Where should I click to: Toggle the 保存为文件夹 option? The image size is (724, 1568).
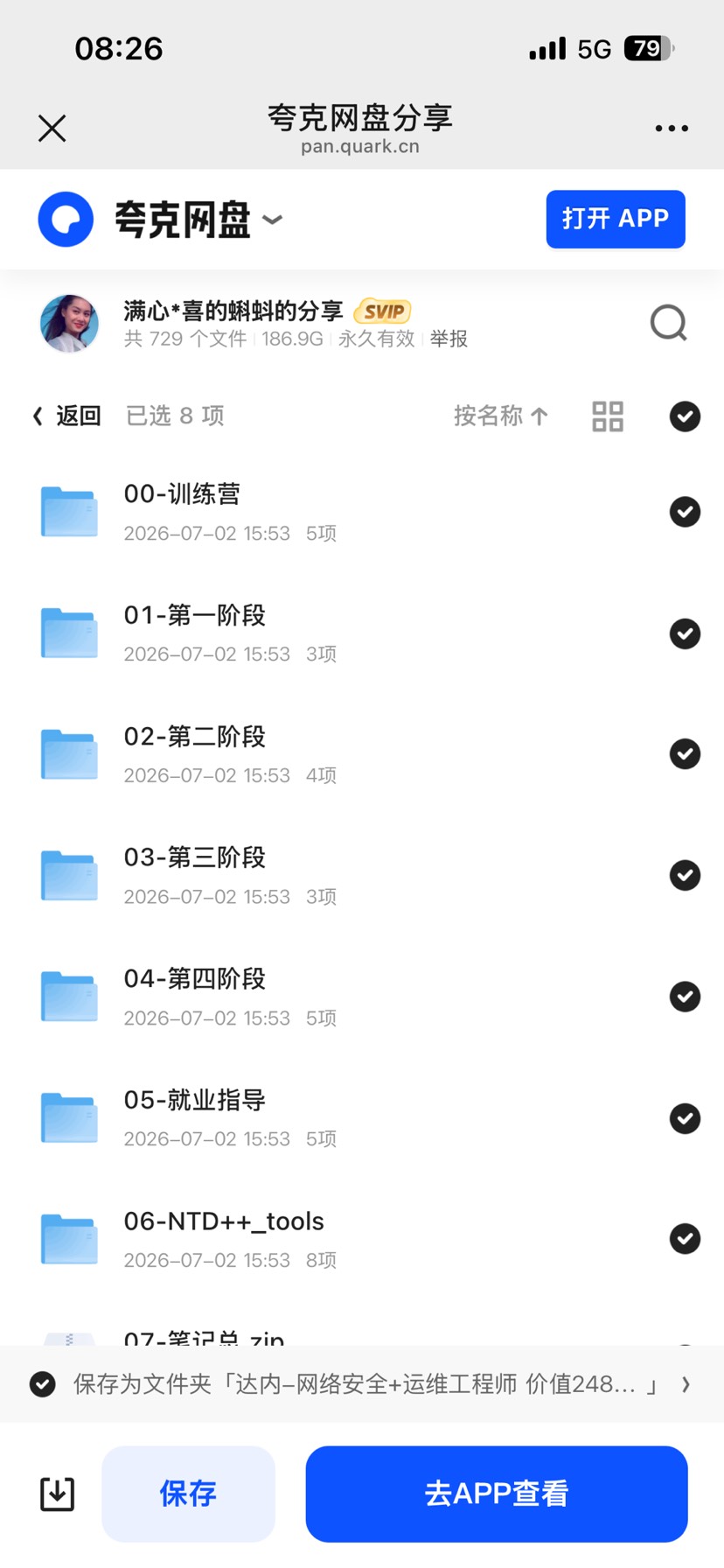point(43,1384)
